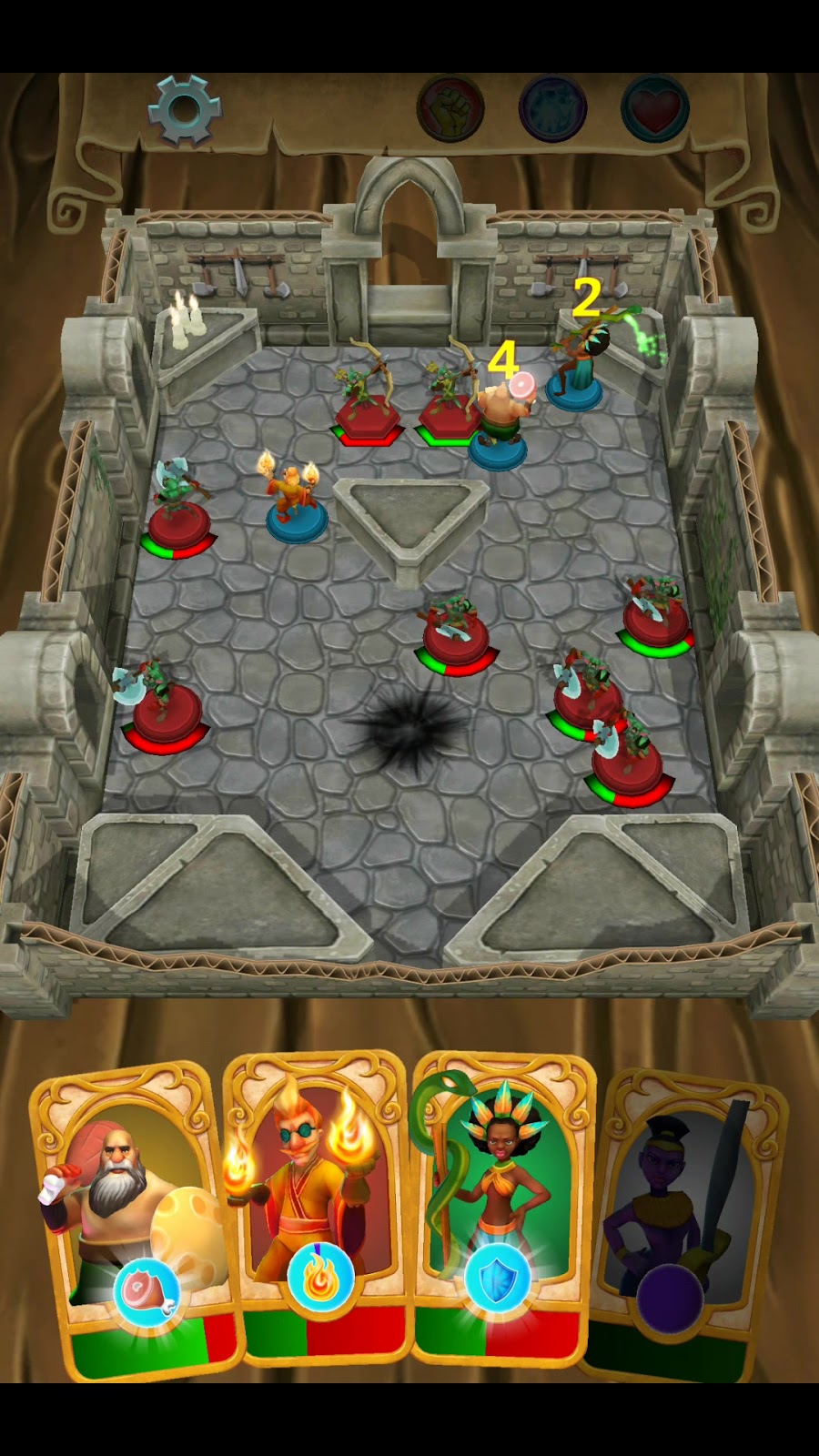
Task: Select the fire mage hero card
Action: coord(314,1174)
